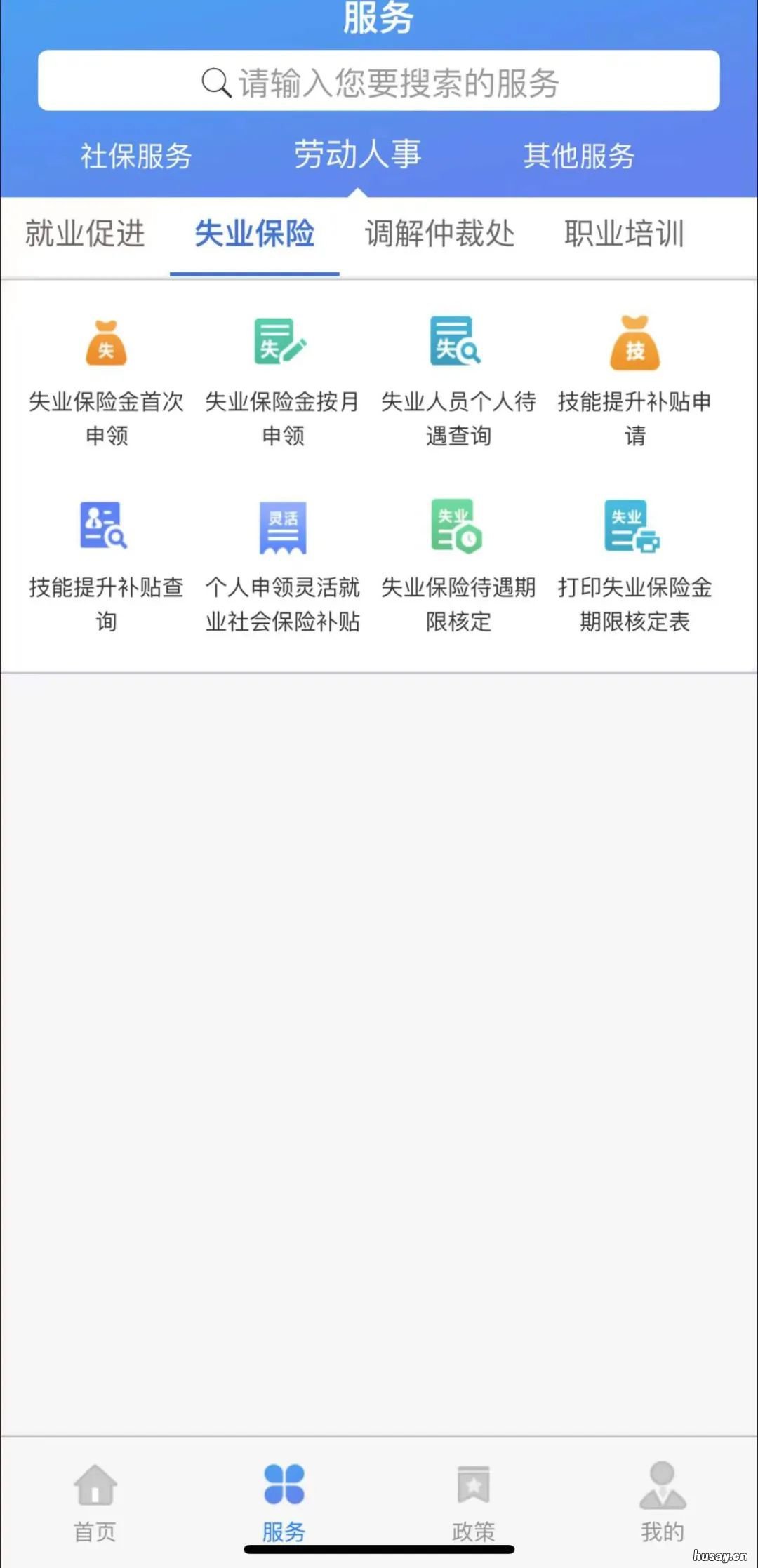Switch to 其他服务 tab
Image resolution: width=758 pixels, height=1568 pixels.
pos(578,156)
